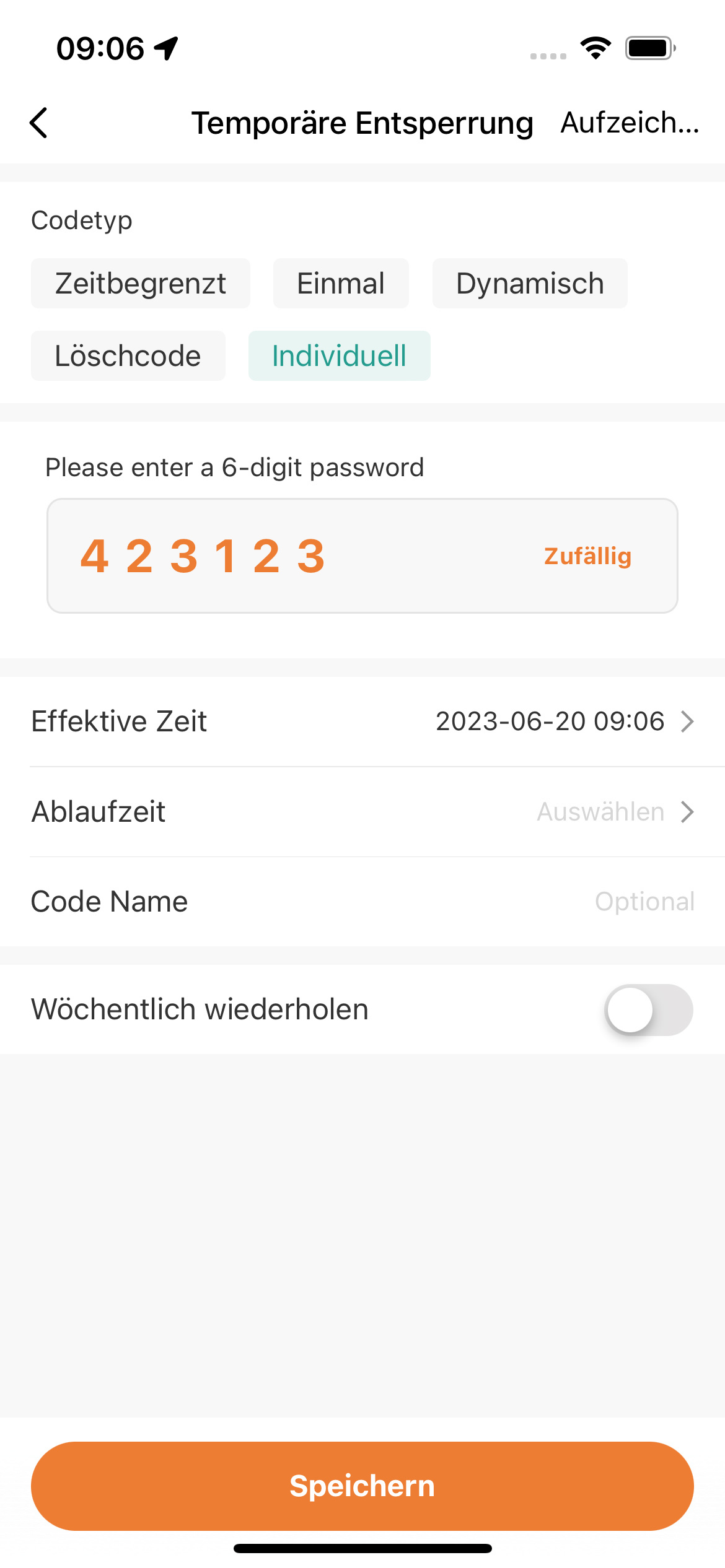
Task: Switch to the Dynamisch code type
Action: point(530,284)
